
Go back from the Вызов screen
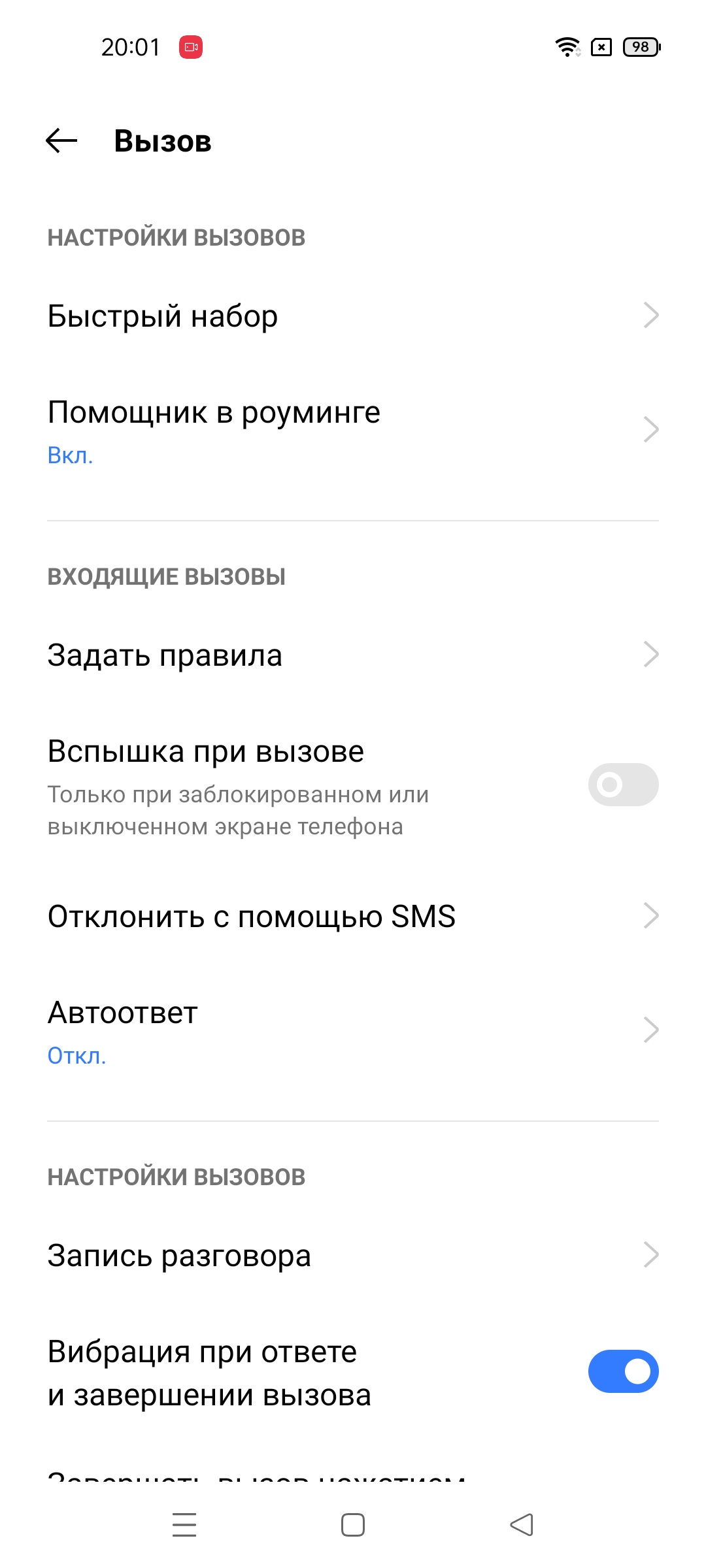pos(62,140)
